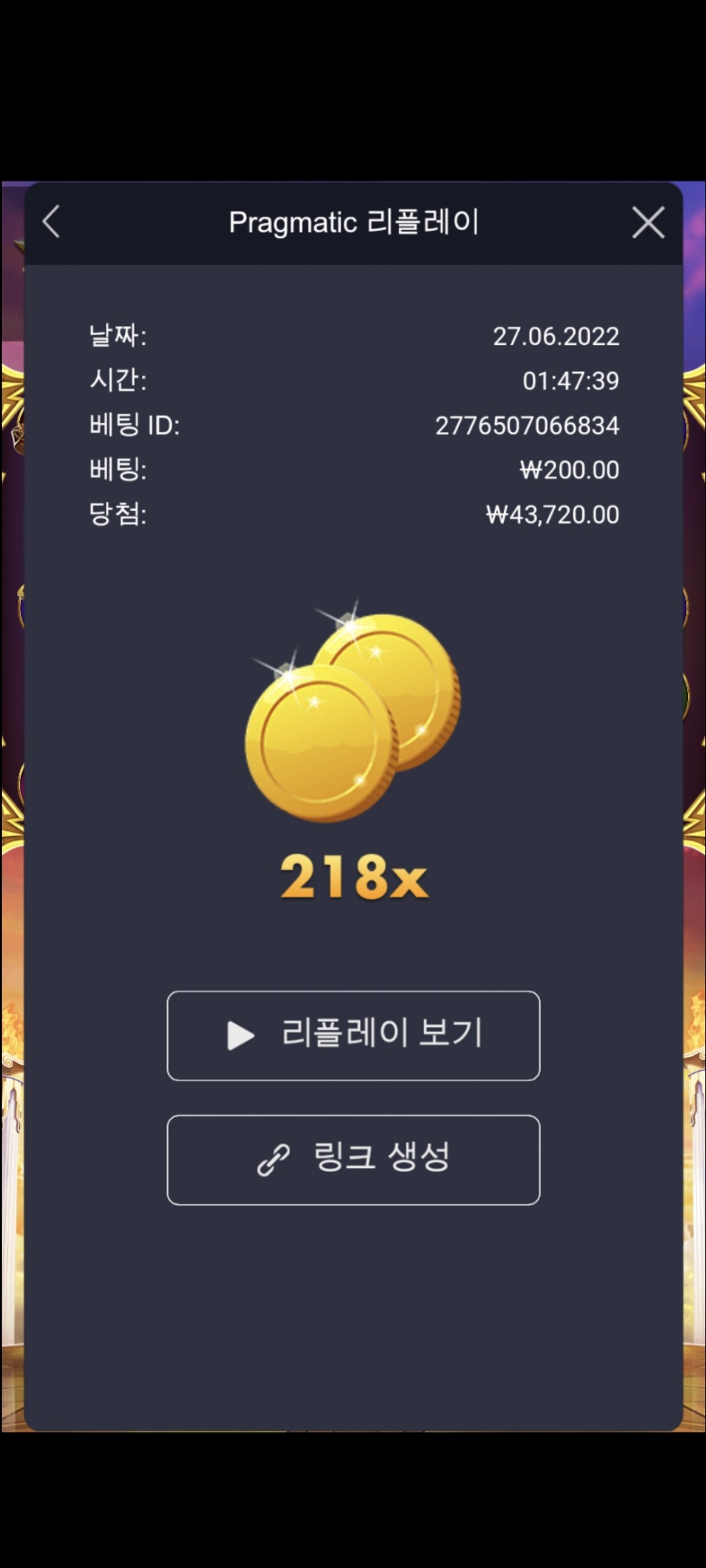Screen dimensions: 706x1568
Task: Go back using the left arrow icon
Action: pyautogui.click(x=51, y=222)
